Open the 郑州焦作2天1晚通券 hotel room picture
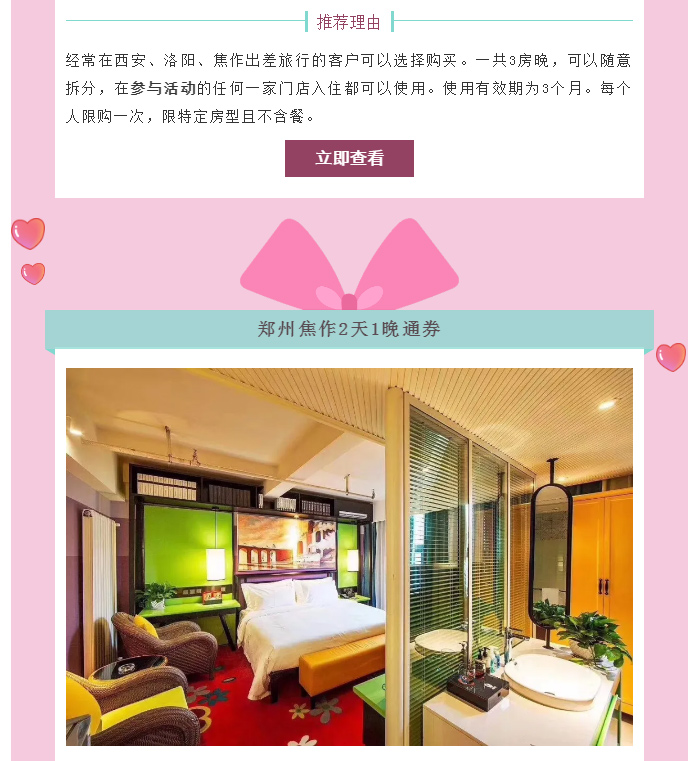Image resolution: width=700 pixels, height=761 pixels. pyautogui.click(x=349, y=556)
